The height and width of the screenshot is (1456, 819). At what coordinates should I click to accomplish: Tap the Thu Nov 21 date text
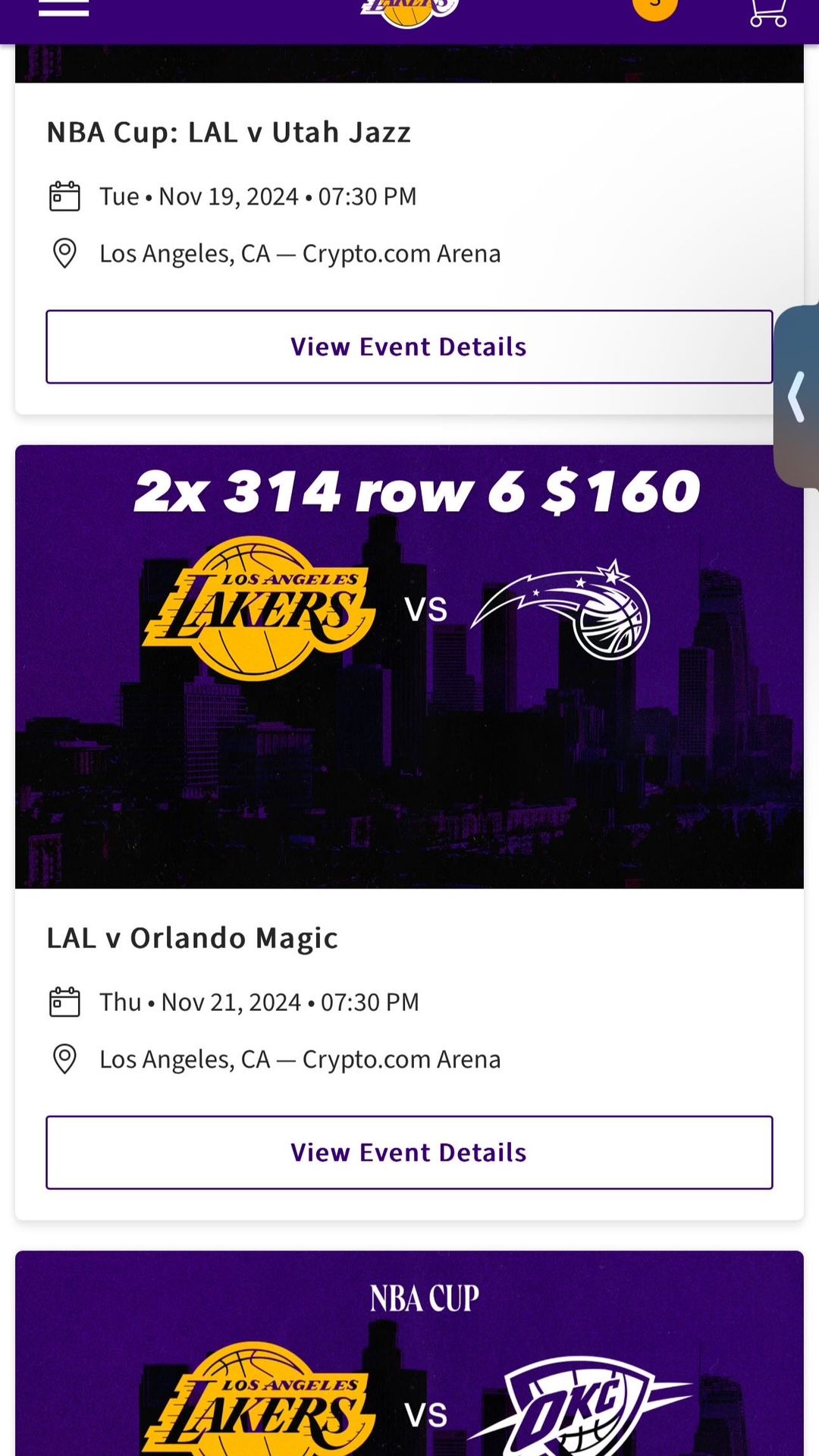click(x=259, y=1001)
